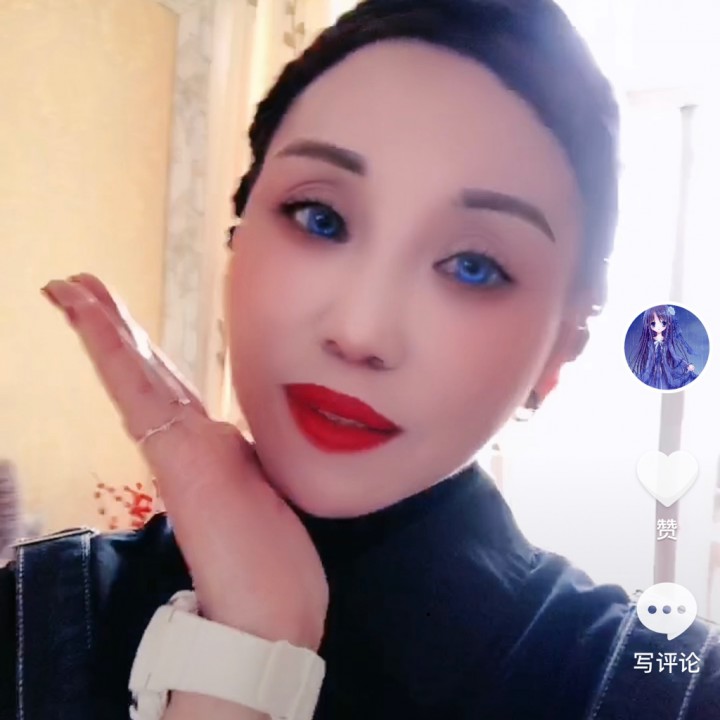Like this video with the heart
Image resolution: width=720 pixels, height=720 pixels.
667,478
